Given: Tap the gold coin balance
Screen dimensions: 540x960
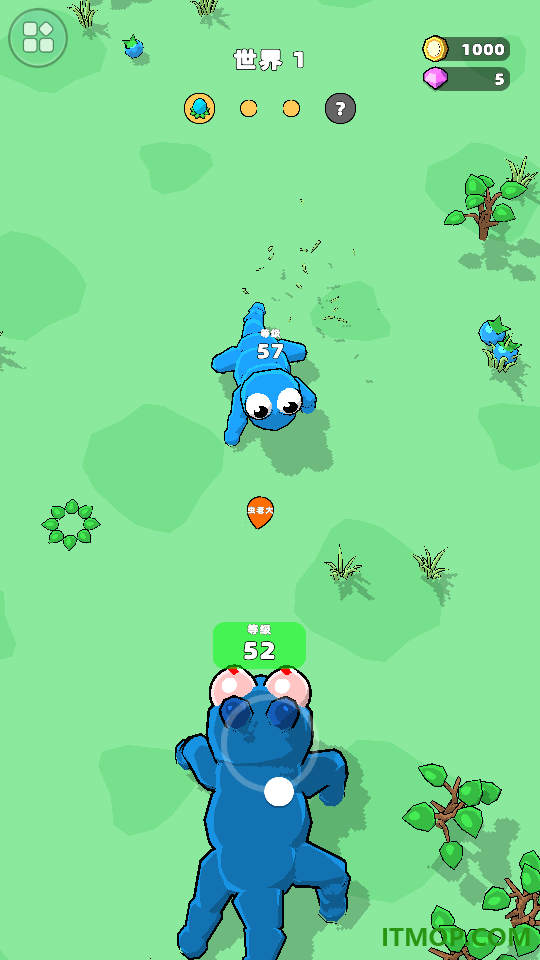Looking at the screenshot, I should point(467,49).
